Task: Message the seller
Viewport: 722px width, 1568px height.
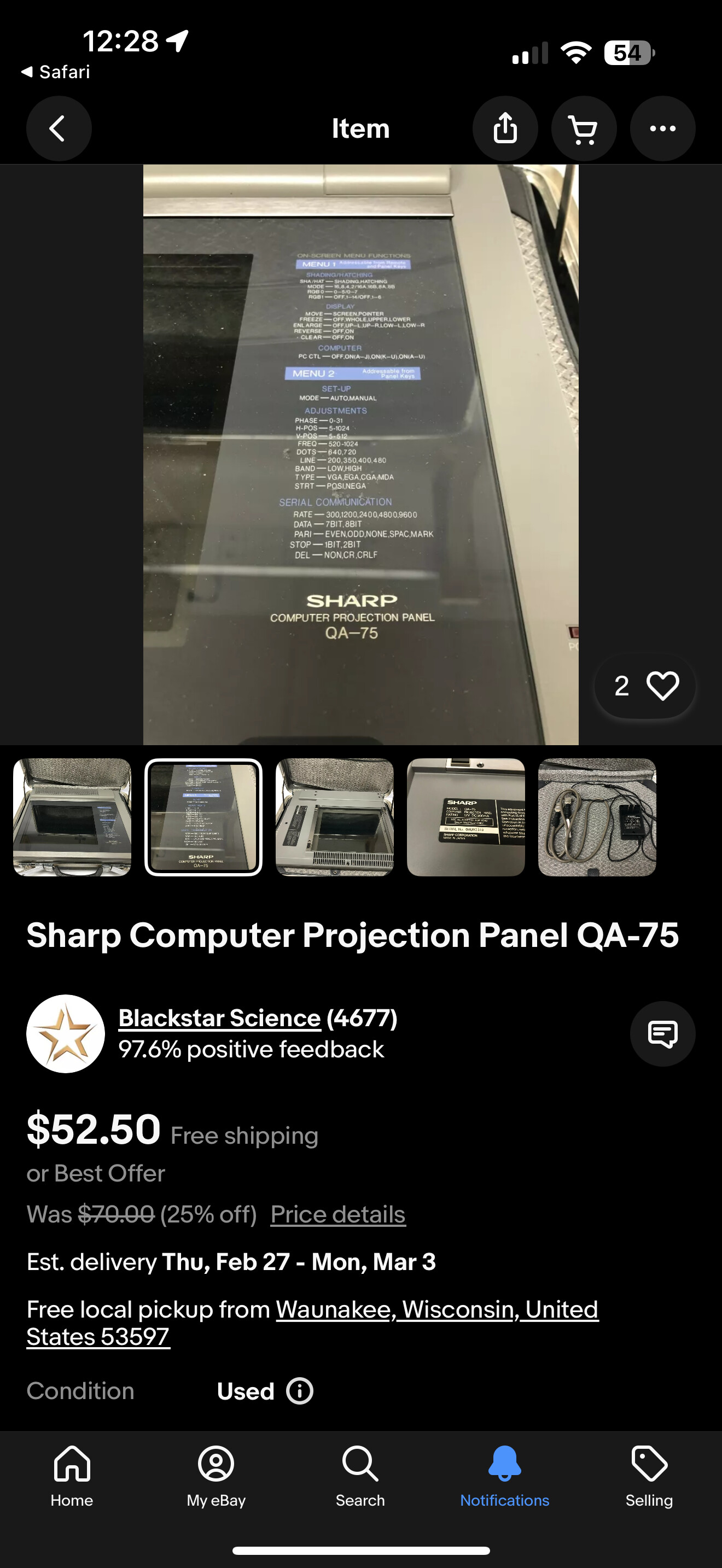Action: coord(662,1033)
